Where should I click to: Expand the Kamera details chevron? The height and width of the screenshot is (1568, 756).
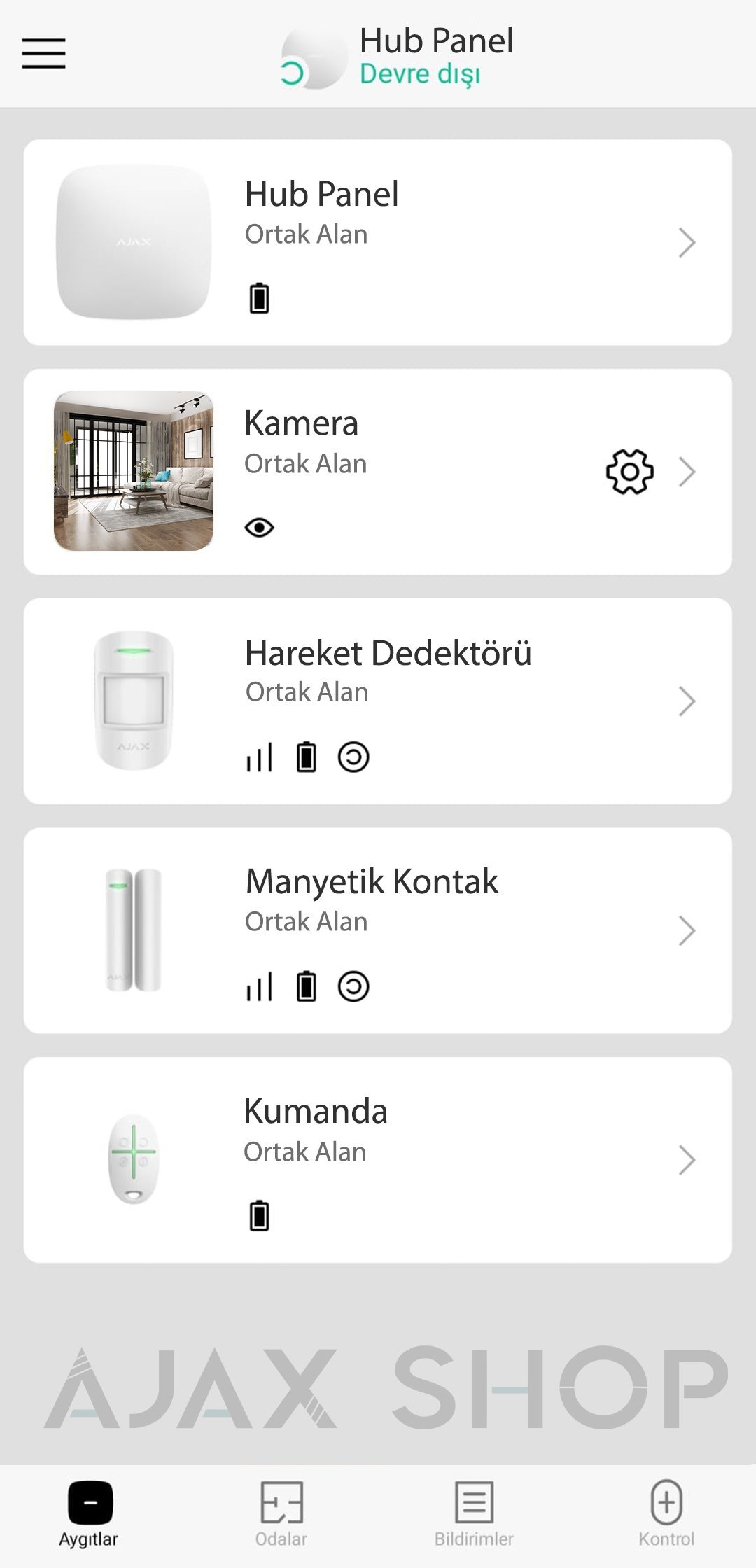point(687,471)
